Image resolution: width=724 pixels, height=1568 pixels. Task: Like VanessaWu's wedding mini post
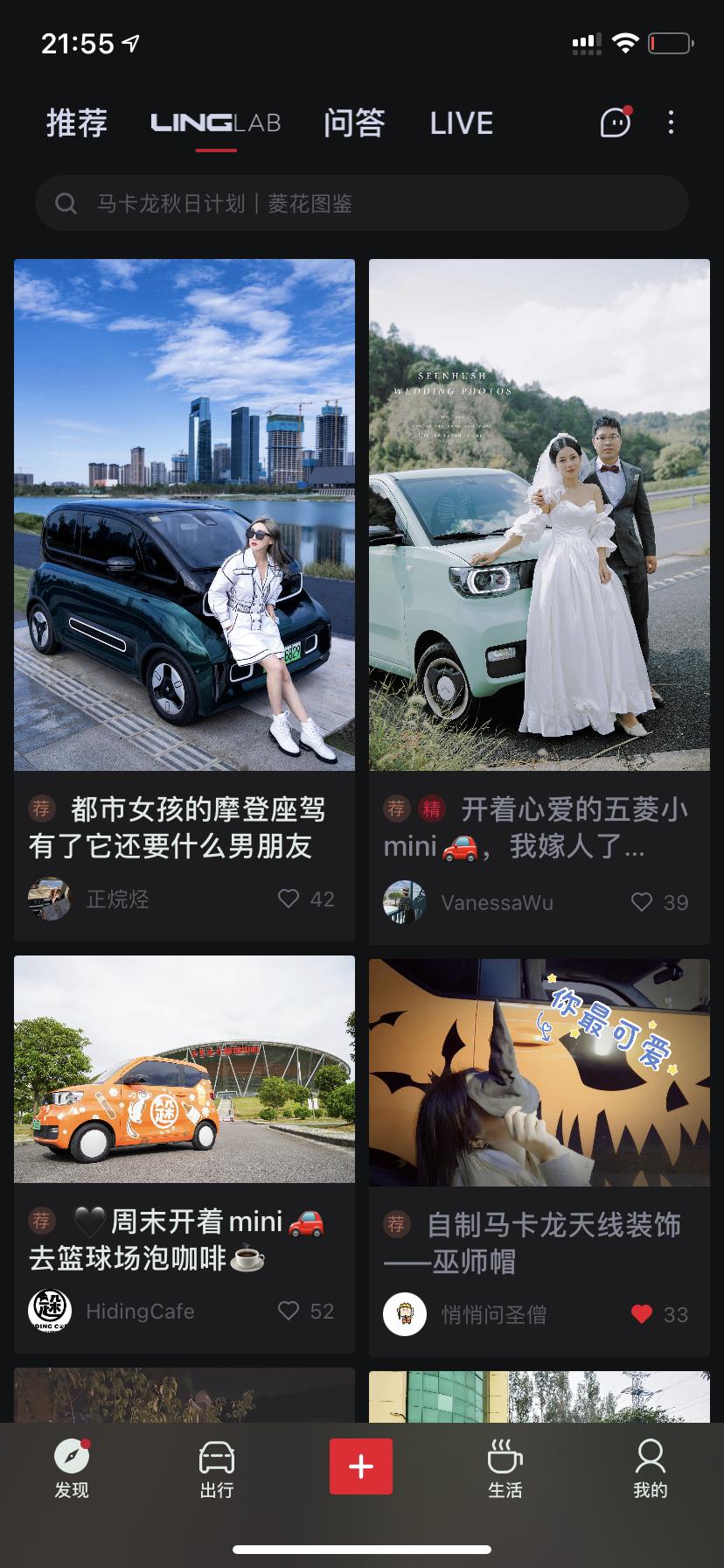[x=643, y=902]
